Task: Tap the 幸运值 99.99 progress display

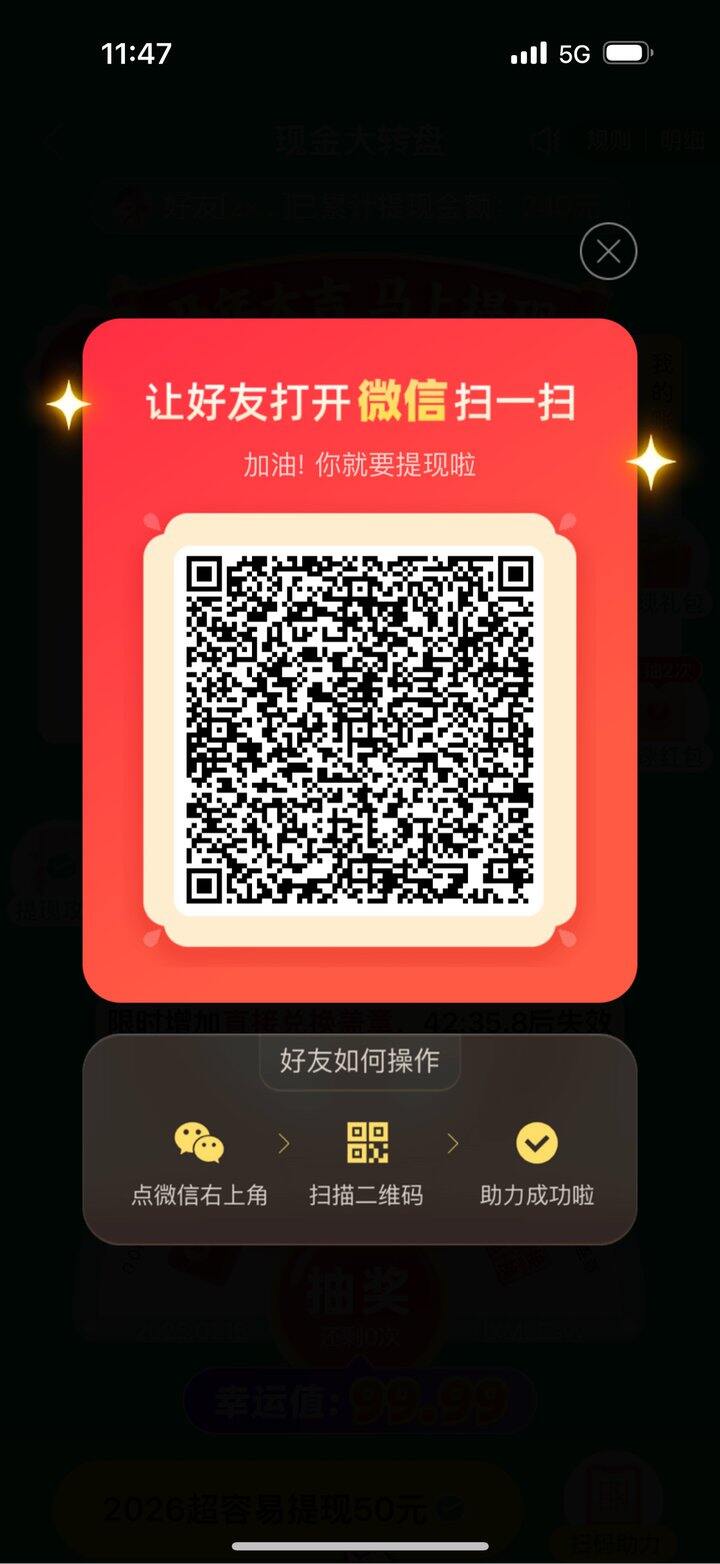Action: (360, 1400)
